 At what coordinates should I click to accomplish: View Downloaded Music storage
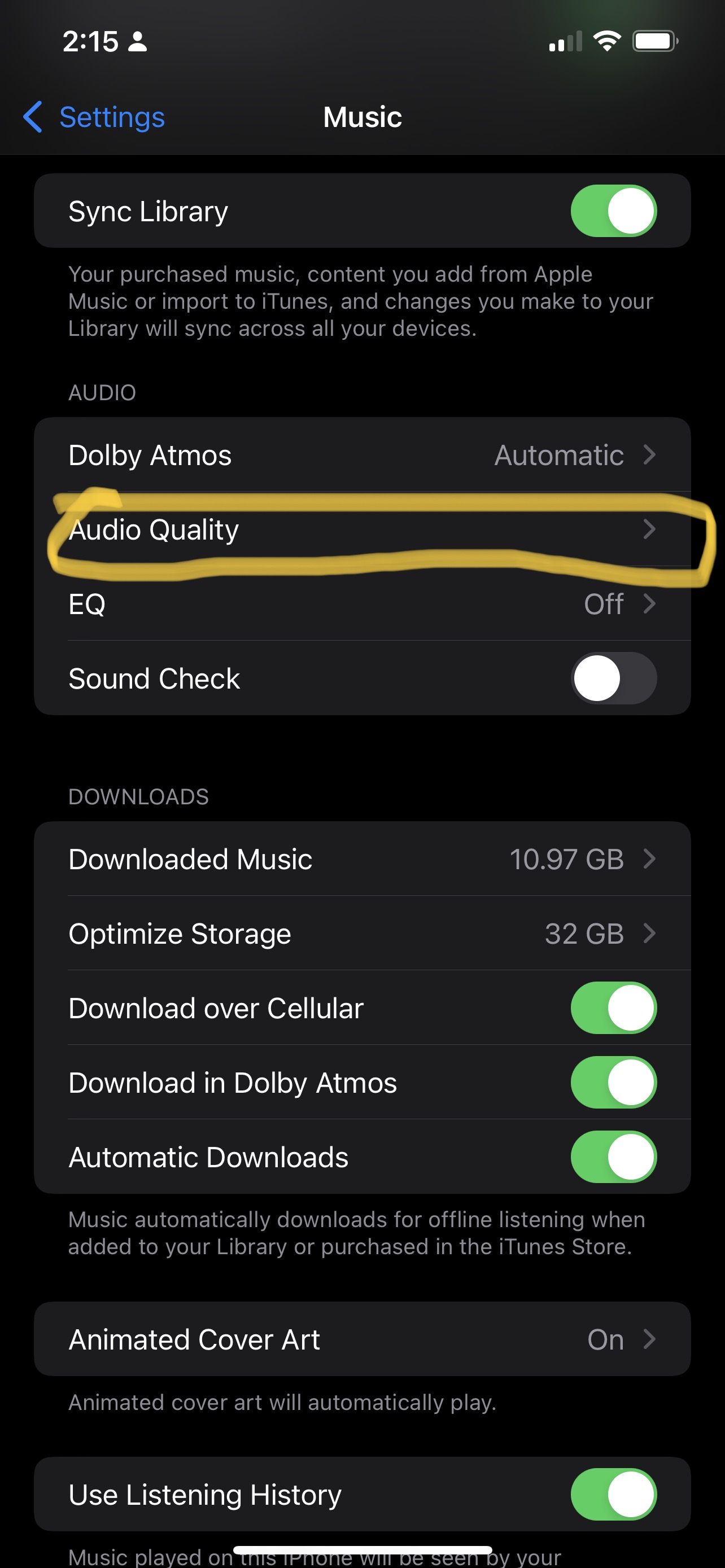click(x=362, y=859)
